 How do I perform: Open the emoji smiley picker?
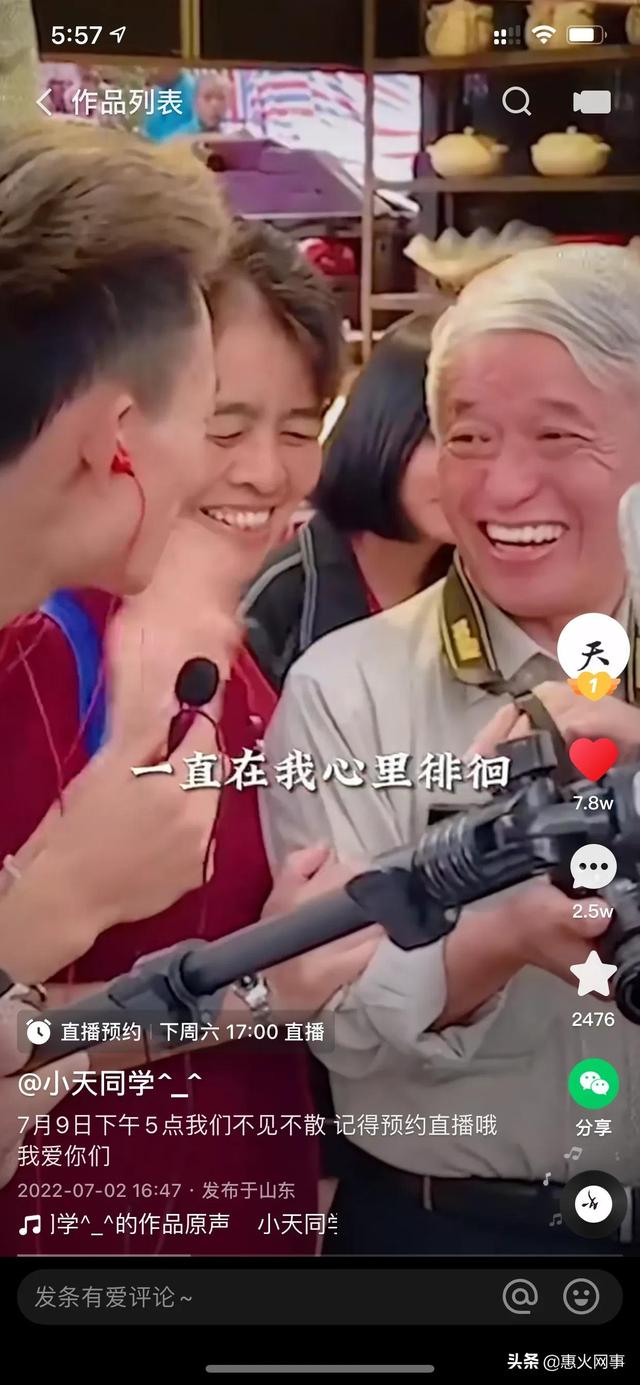581,1297
